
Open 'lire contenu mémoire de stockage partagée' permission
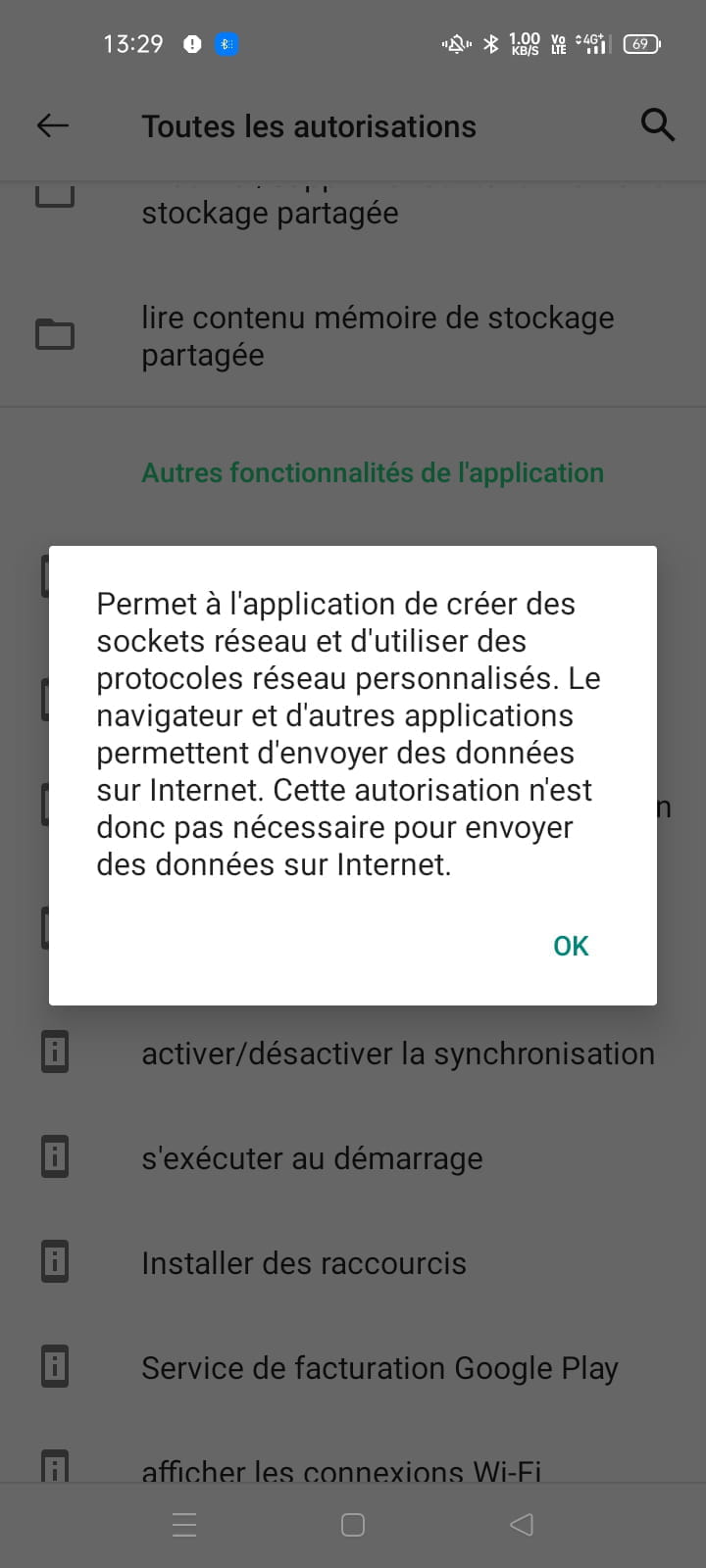coord(353,336)
